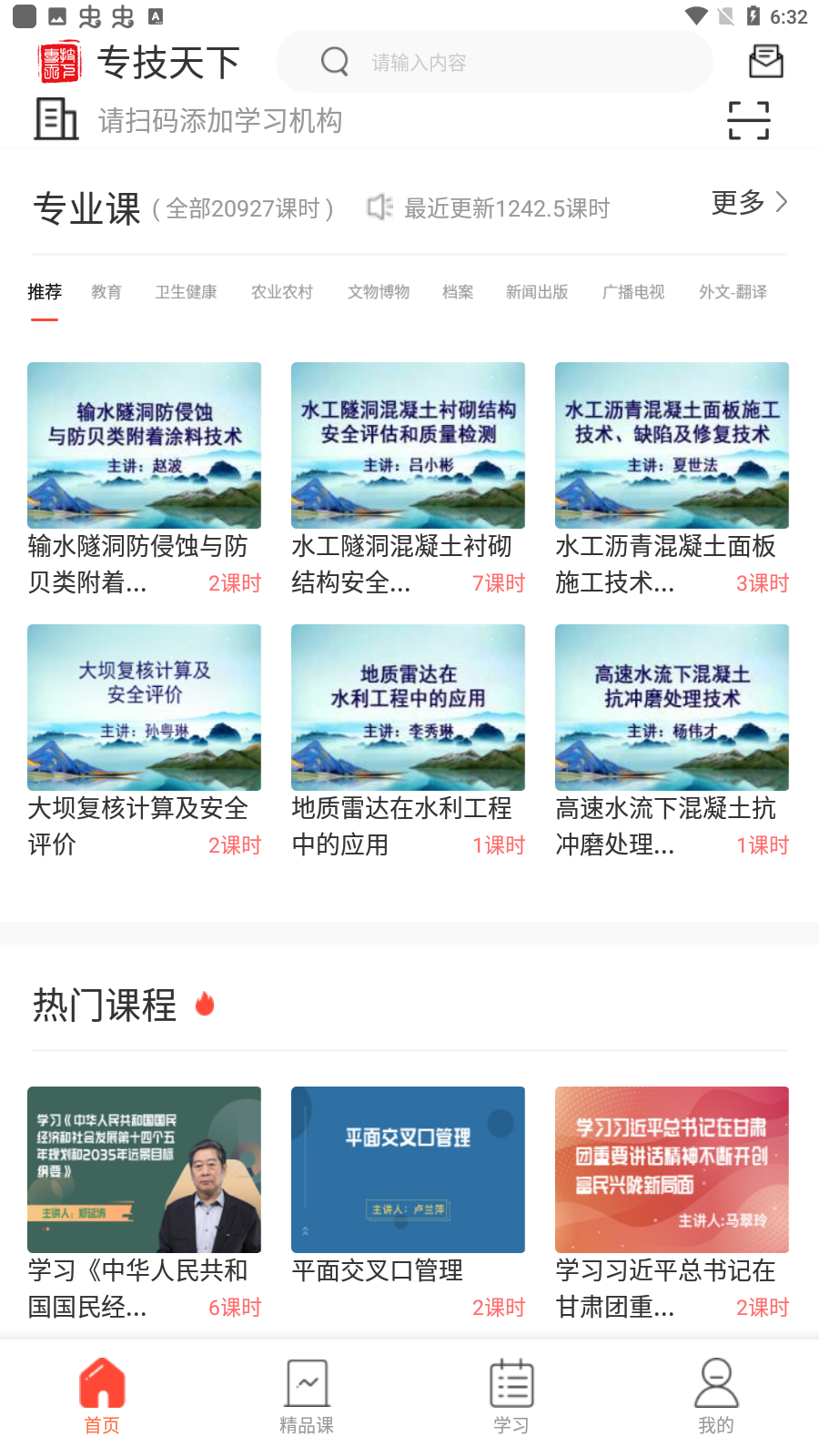The image size is (819, 1456).
Task: Open 更多 to see all courses
Action: [748, 202]
